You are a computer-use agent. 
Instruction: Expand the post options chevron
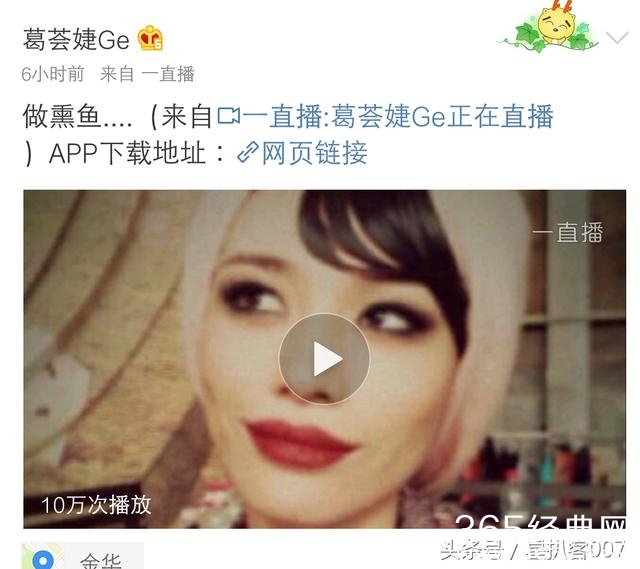pyautogui.click(x=616, y=38)
